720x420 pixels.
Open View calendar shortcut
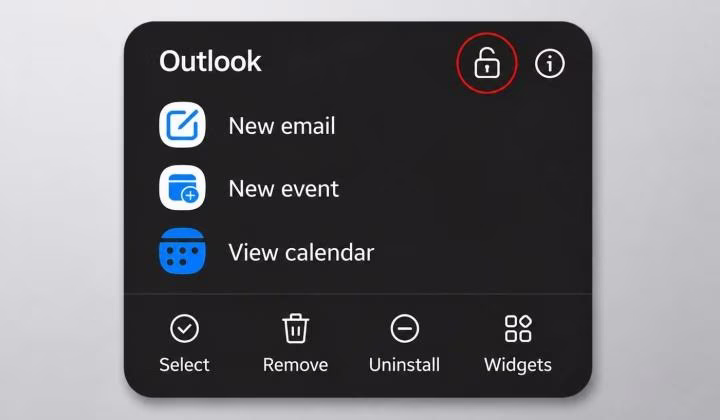point(266,252)
